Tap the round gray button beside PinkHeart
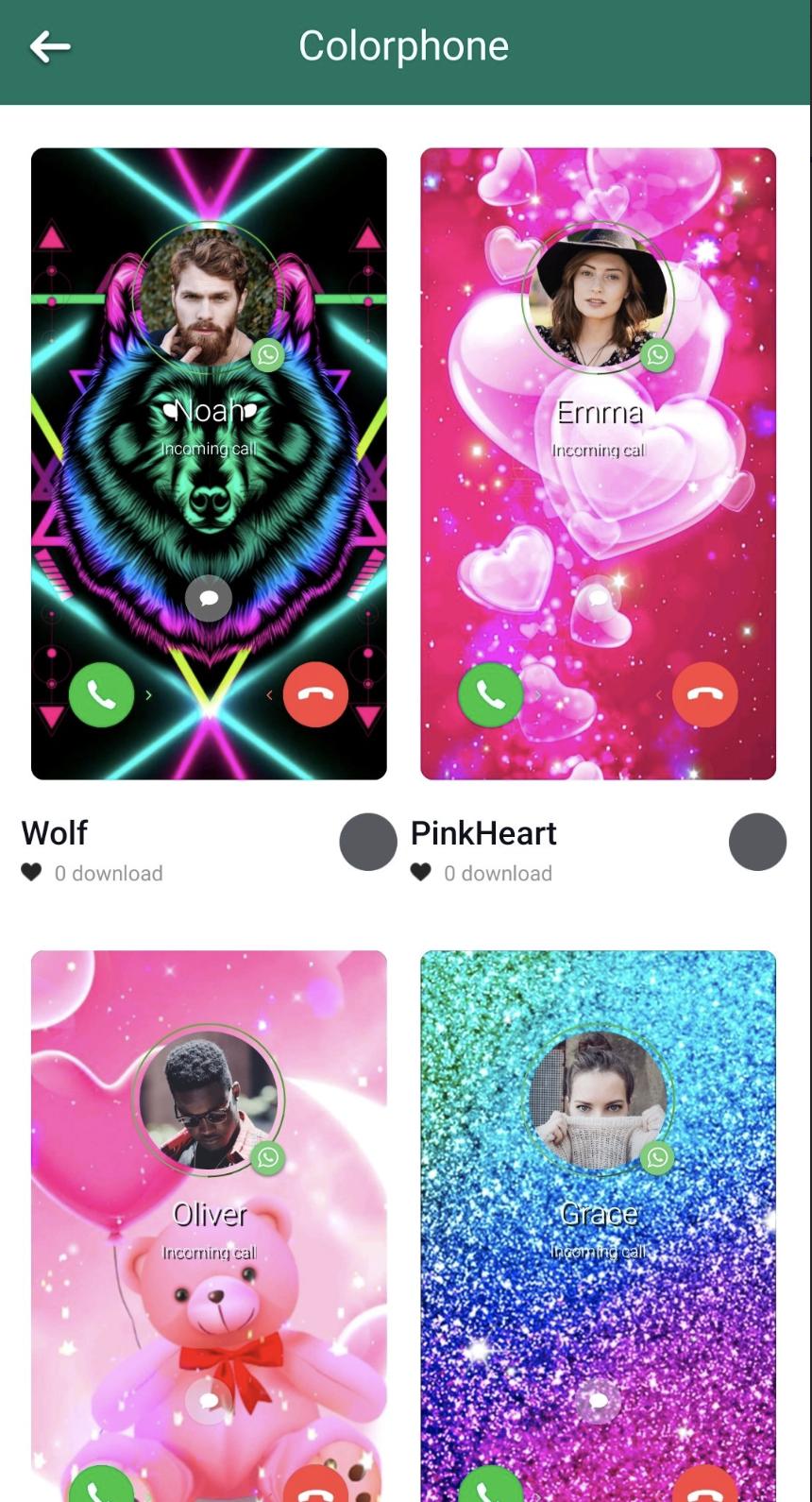Screen dimensions: 812x1502 (x=757, y=842)
